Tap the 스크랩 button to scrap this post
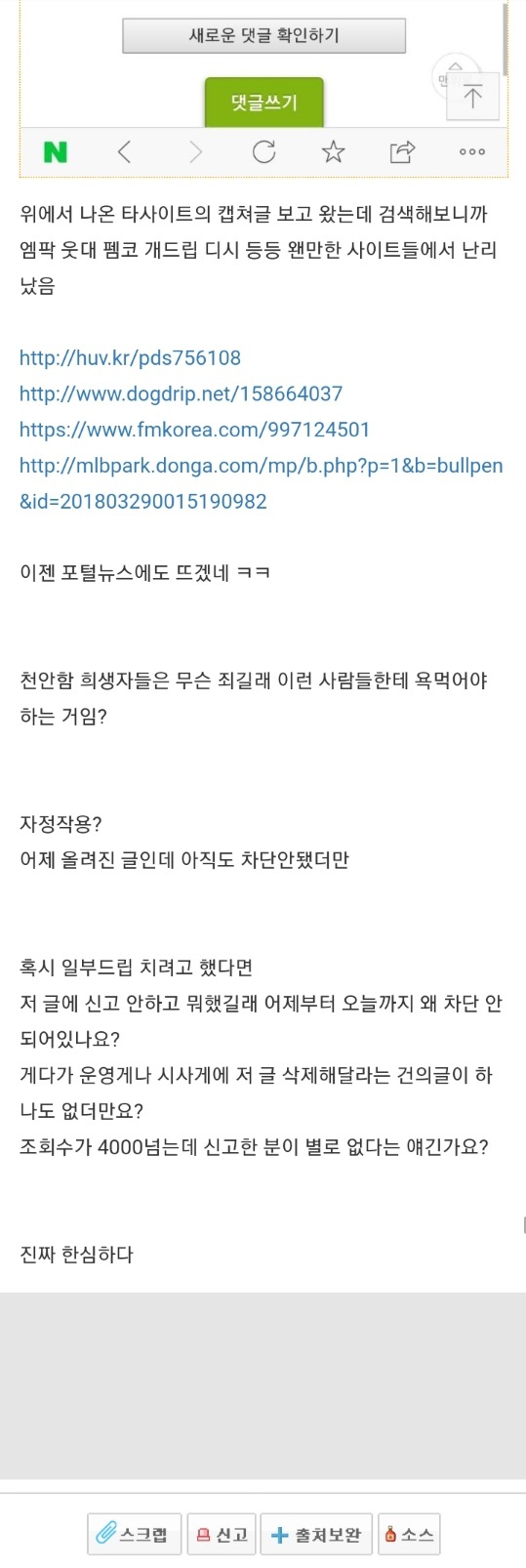The height and width of the screenshot is (1568, 526). [134, 1534]
